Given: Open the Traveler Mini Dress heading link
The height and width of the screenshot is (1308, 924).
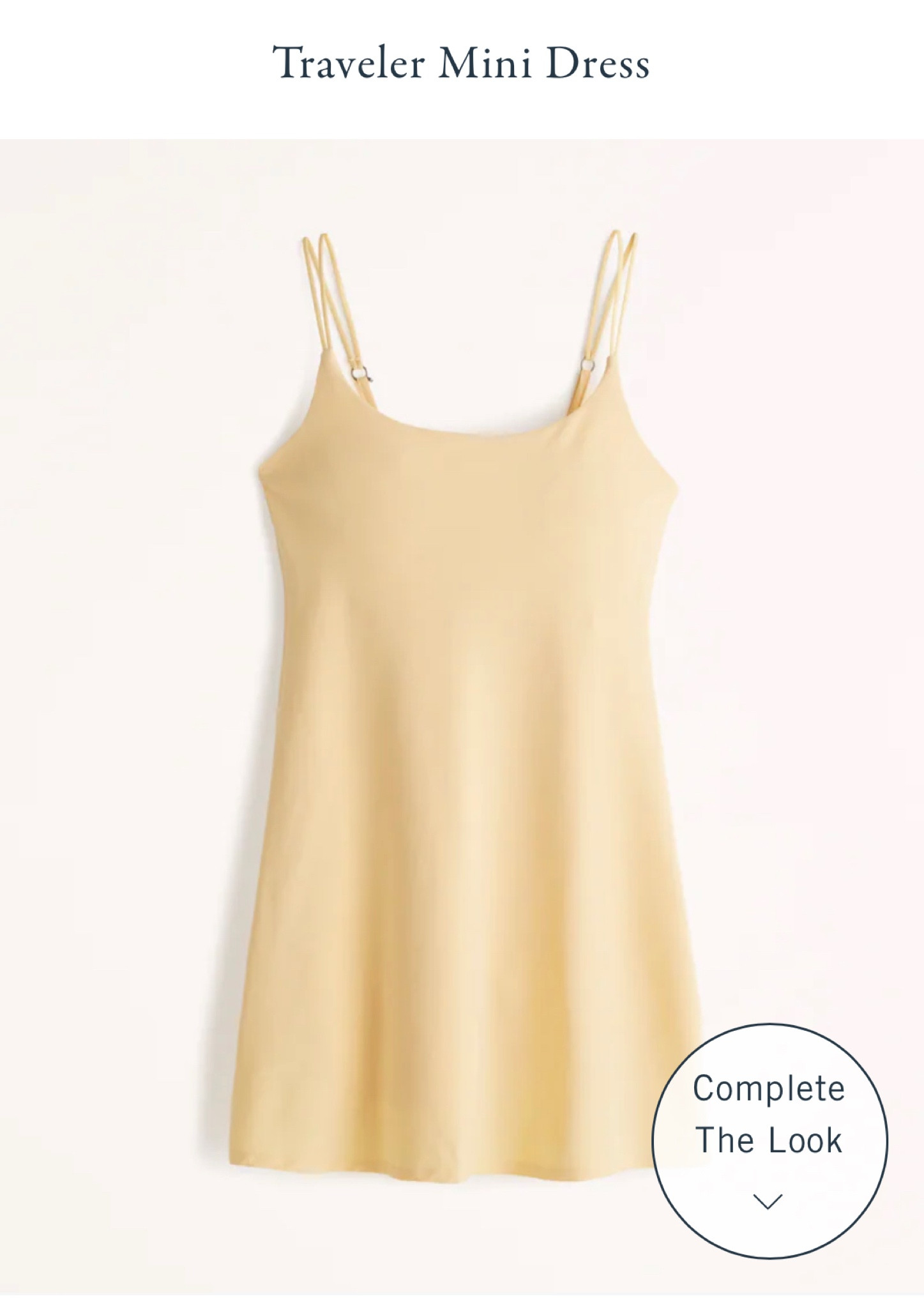Looking at the screenshot, I should [x=462, y=61].
